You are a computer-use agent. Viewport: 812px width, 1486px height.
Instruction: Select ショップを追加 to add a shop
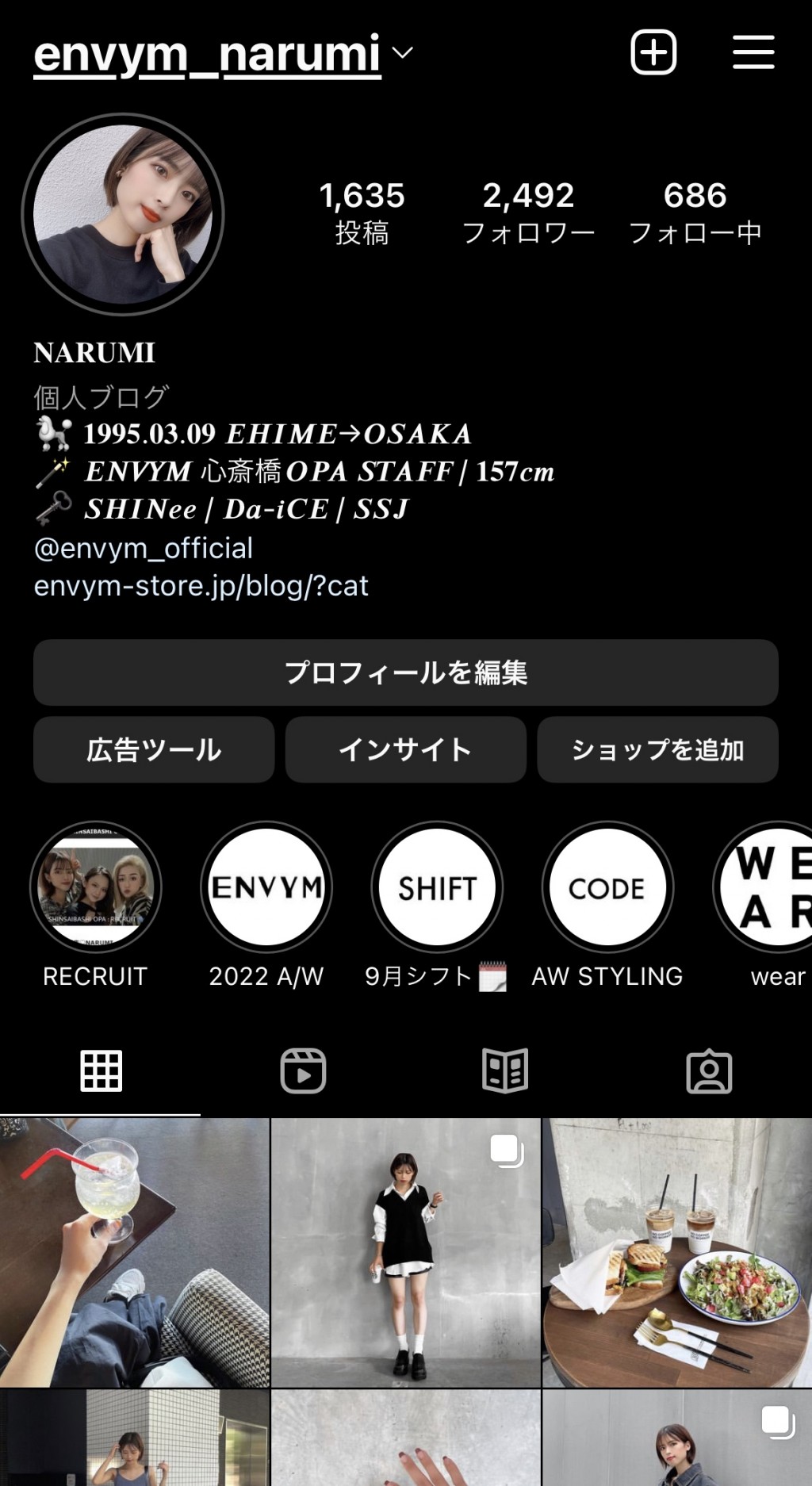click(x=658, y=749)
